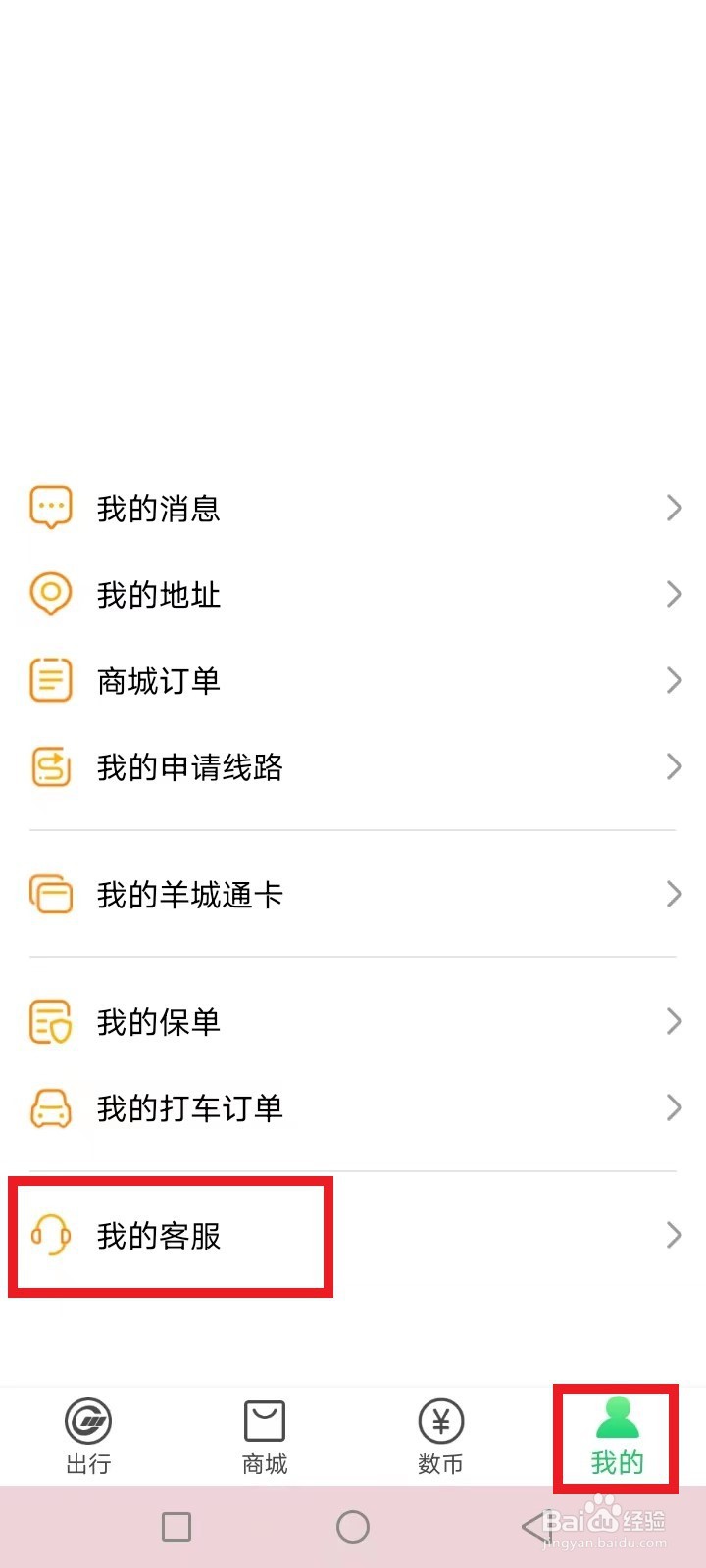The height and width of the screenshot is (1568, 706).
Task: View 商城订单 mall orders
Action: pos(353,680)
